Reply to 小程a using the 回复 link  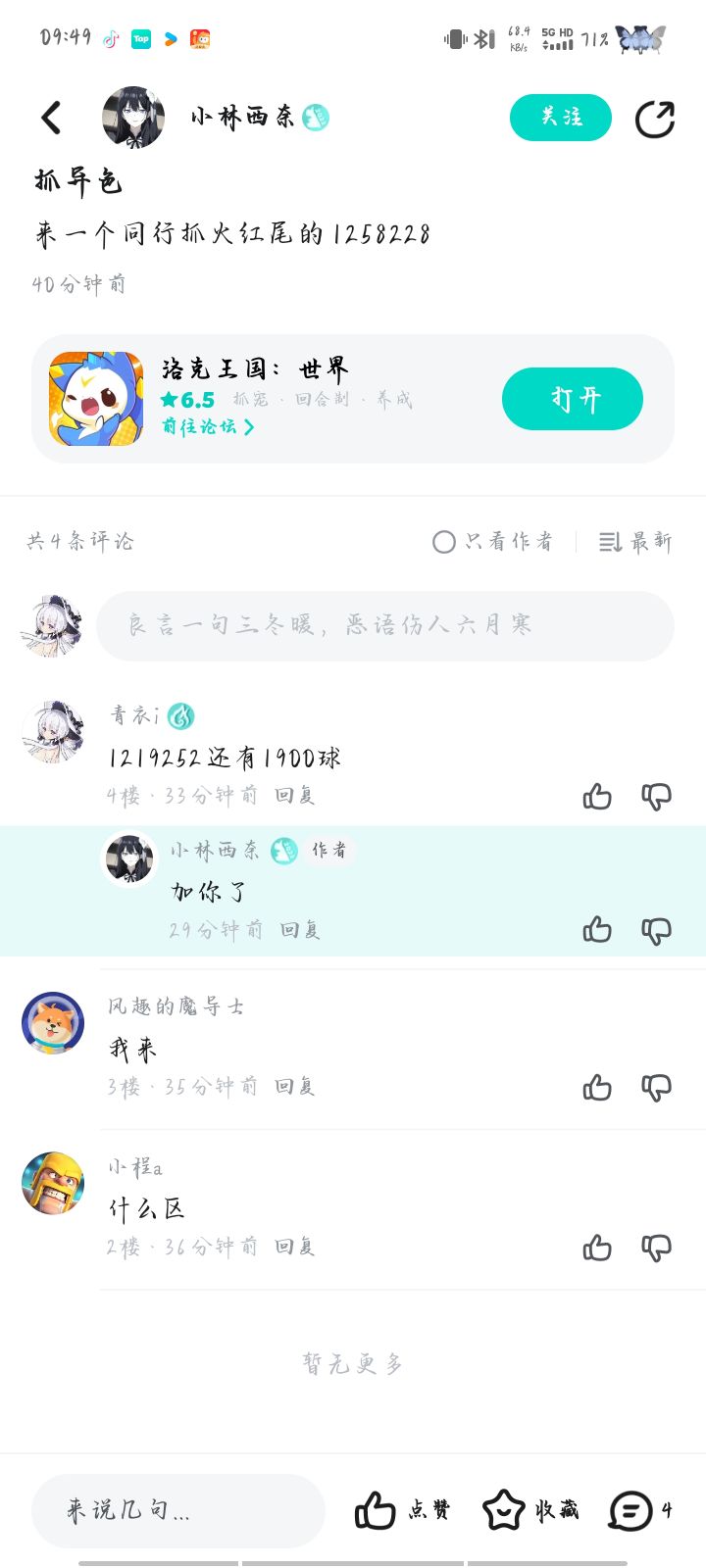click(x=296, y=1246)
